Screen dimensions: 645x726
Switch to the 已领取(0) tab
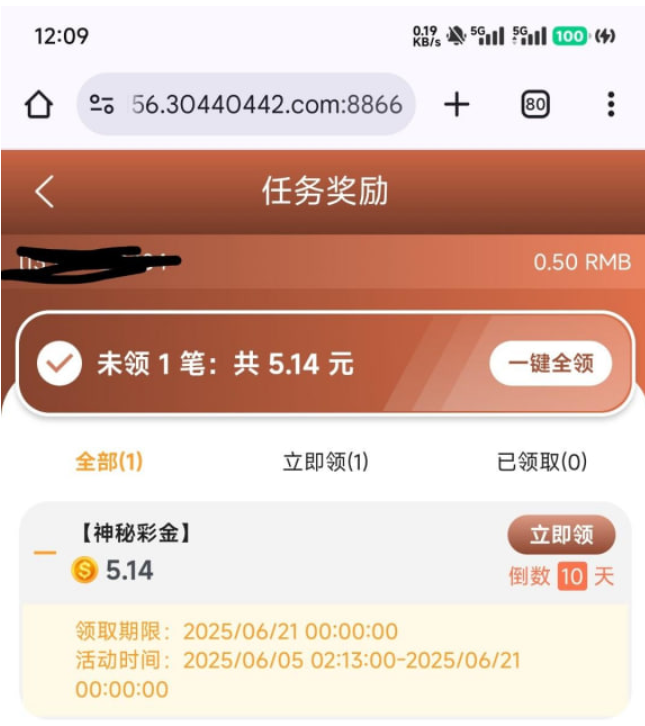(542, 462)
